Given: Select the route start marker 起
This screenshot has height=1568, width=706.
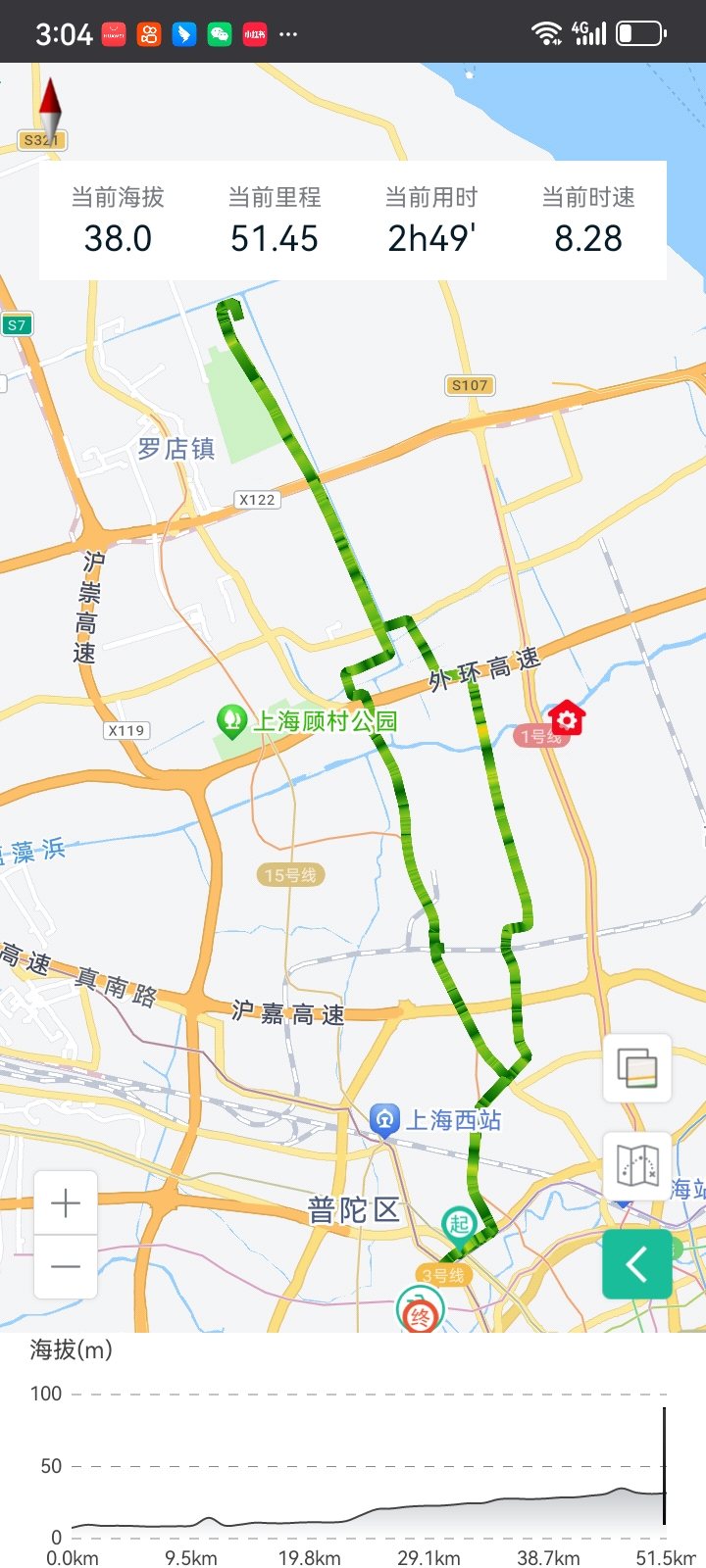Looking at the screenshot, I should pyautogui.click(x=459, y=1223).
